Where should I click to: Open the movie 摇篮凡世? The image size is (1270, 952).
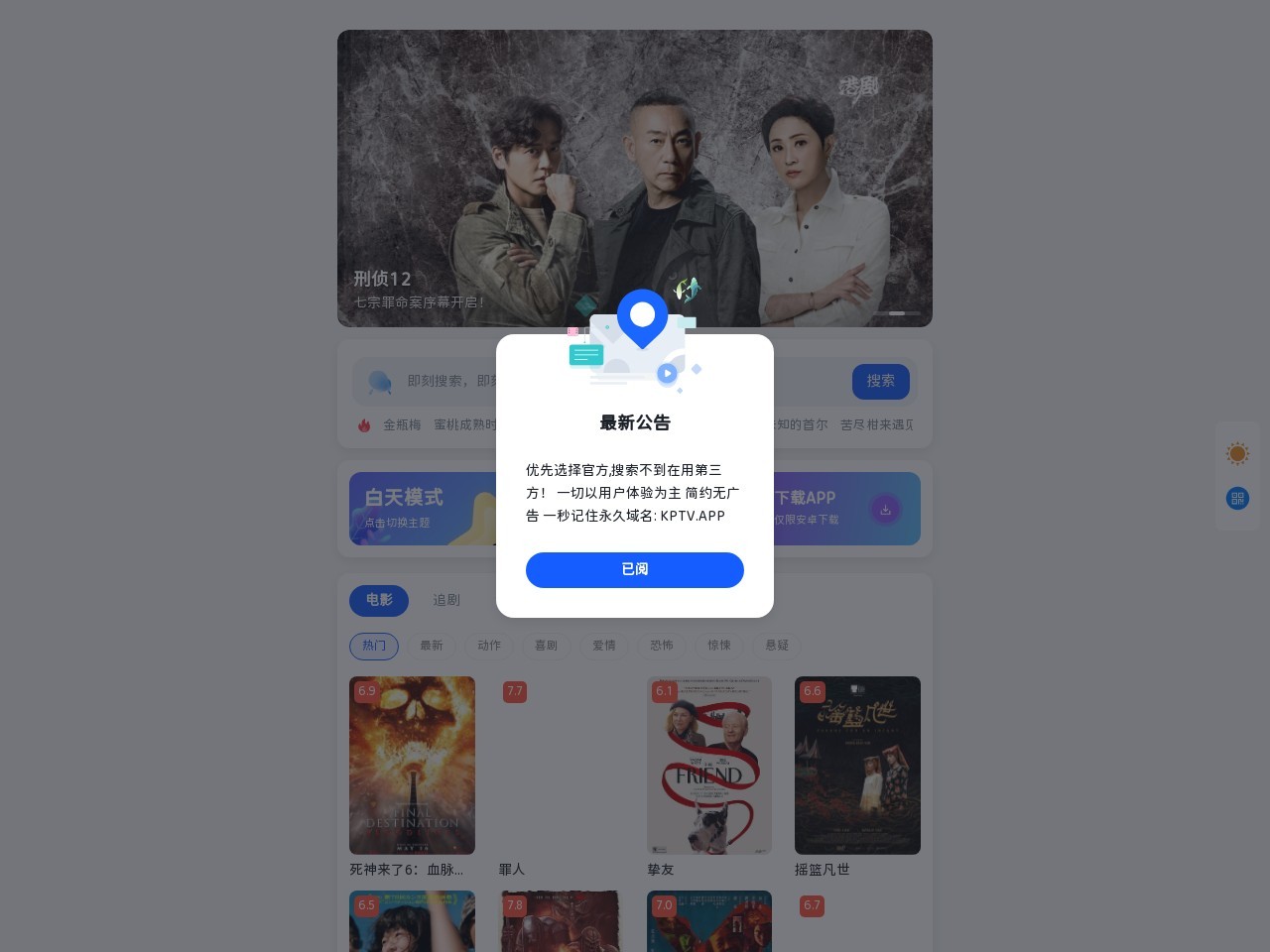pos(857,765)
